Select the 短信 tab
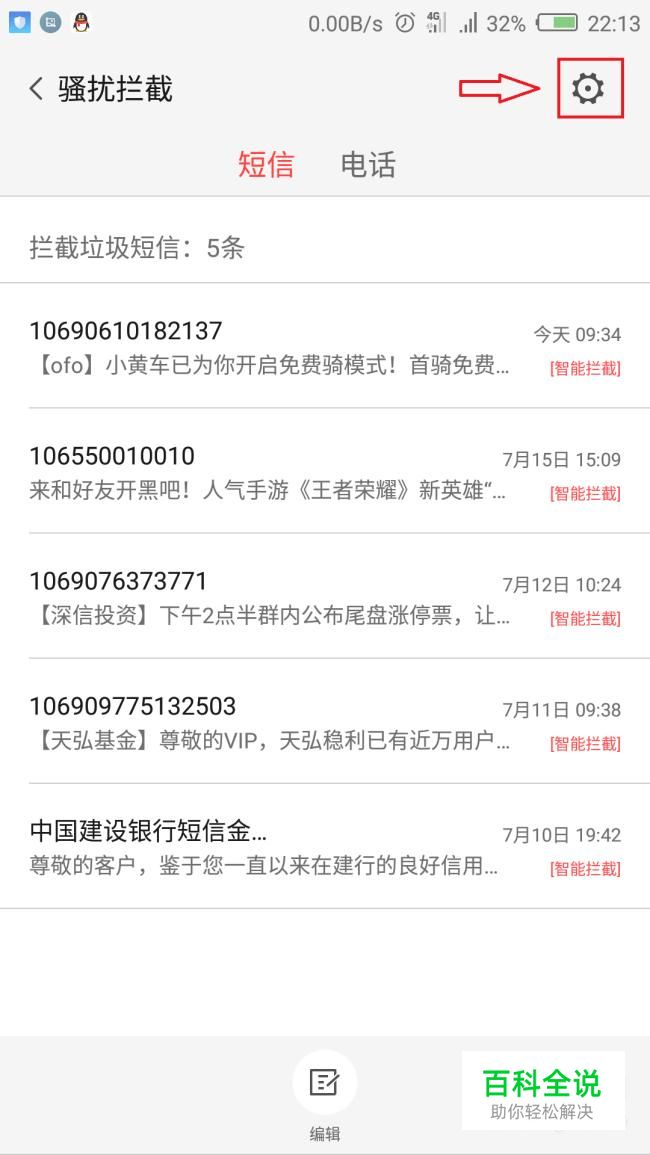Screen dimensions: 650x1155 265,164
